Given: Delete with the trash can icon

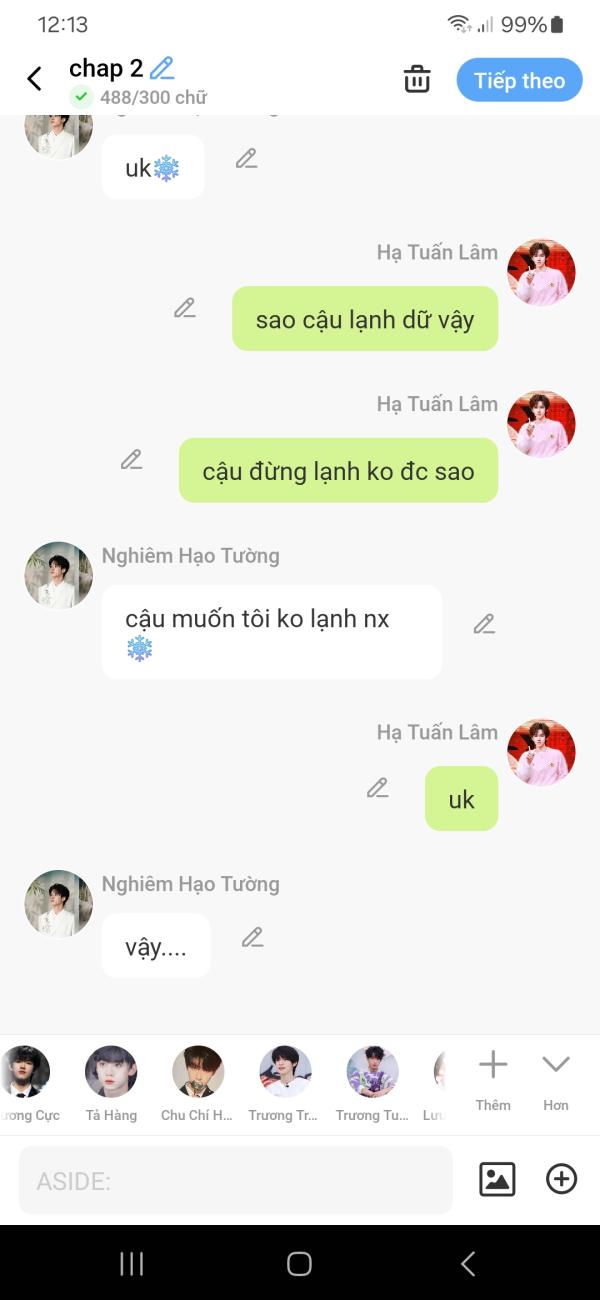Looking at the screenshot, I should tap(417, 79).
